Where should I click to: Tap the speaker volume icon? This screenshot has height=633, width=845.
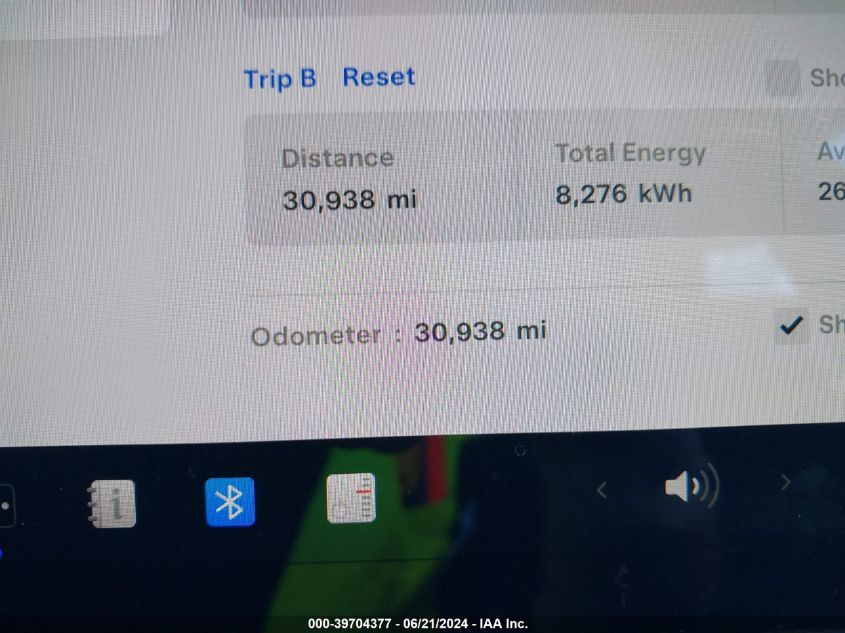691,487
